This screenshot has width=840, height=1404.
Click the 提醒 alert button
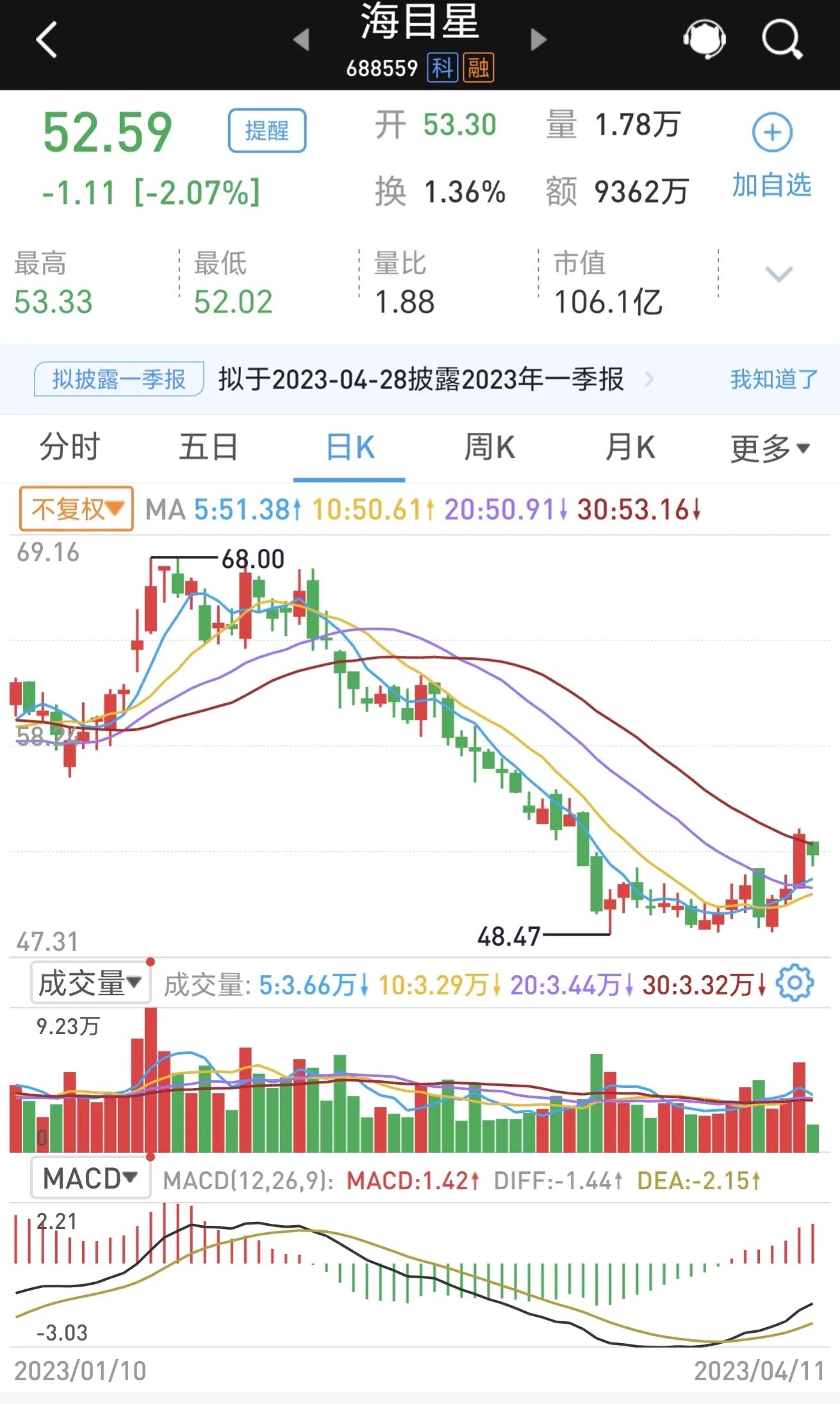pyautogui.click(x=268, y=129)
